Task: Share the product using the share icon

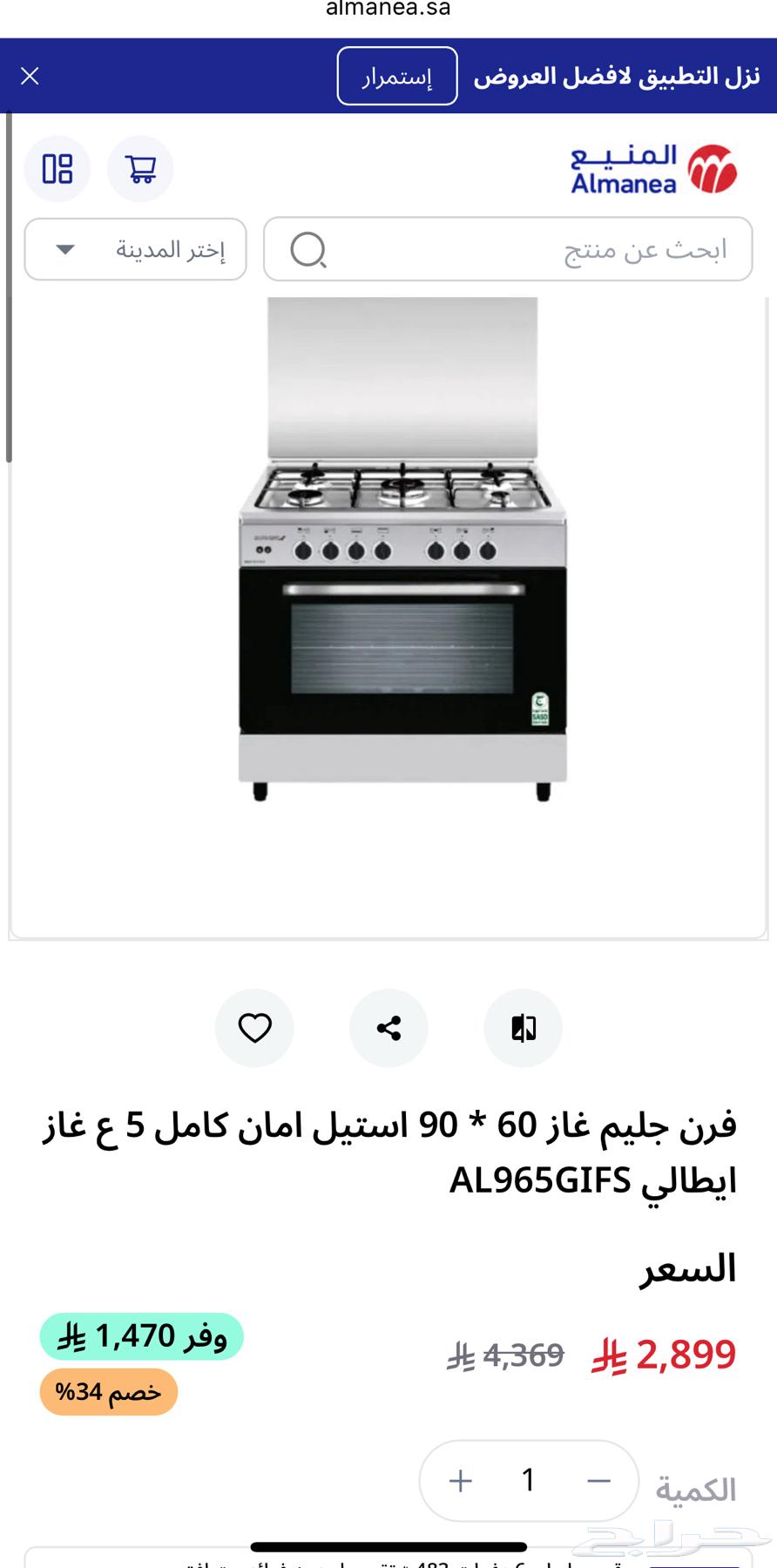Action: click(388, 1028)
